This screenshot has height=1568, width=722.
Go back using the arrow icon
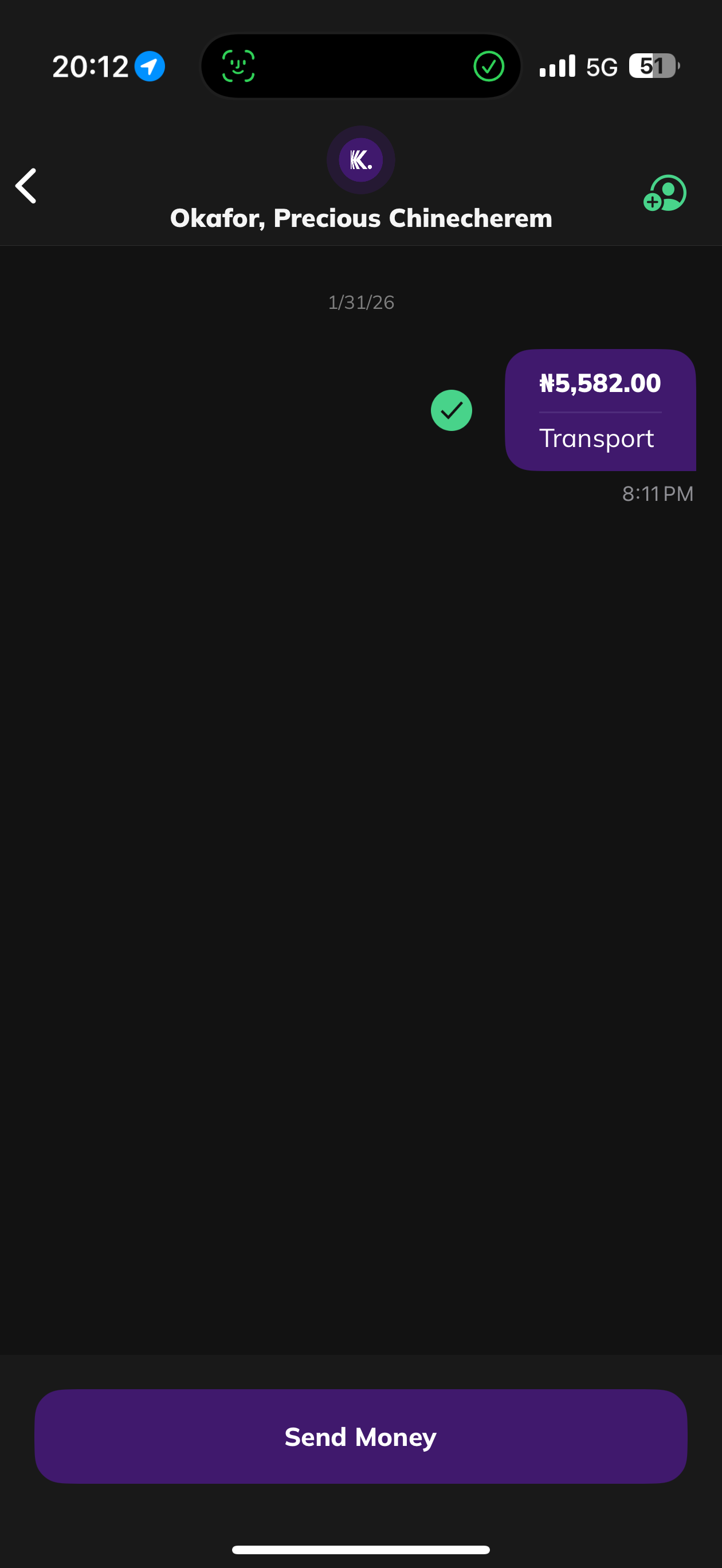pyautogui.click(x=26, y=186)
